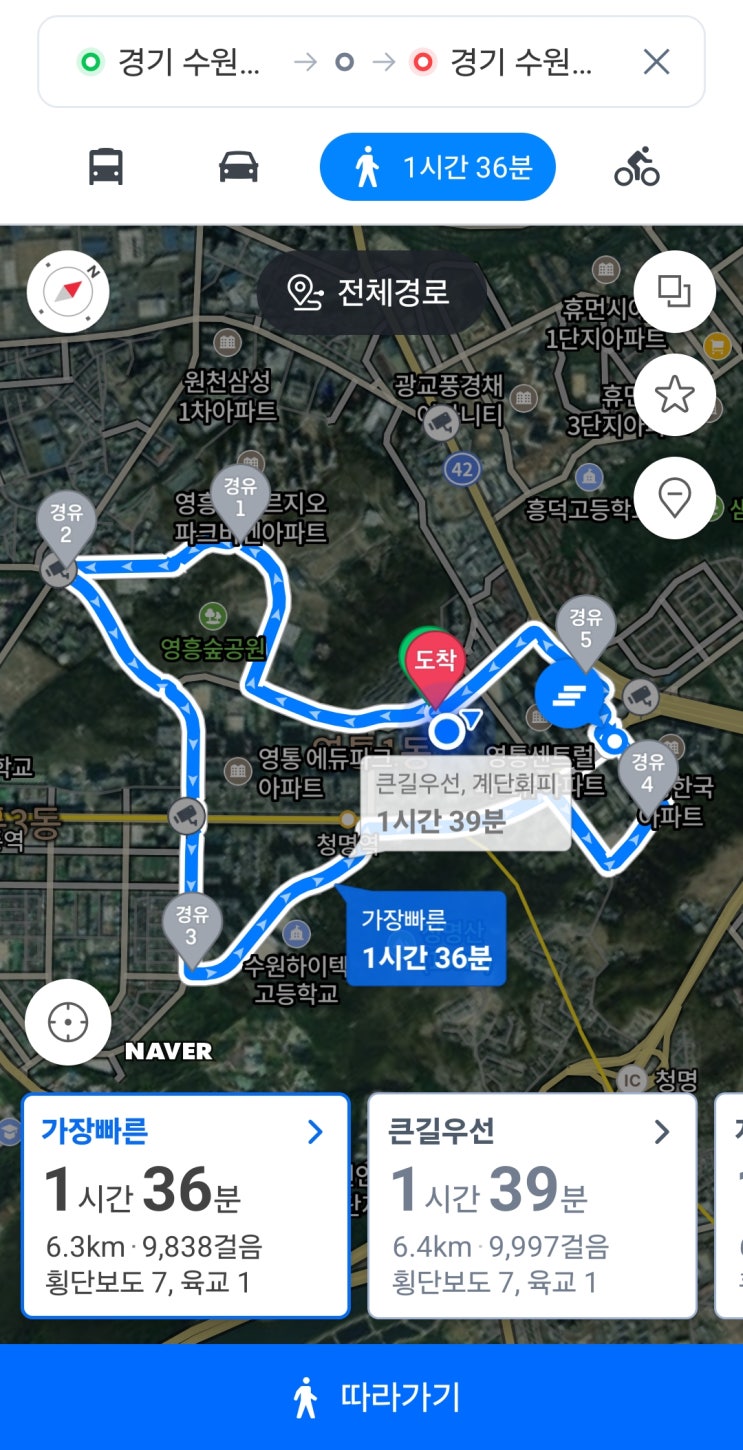Image resolution: width=743 pixels, height=1450 pixels.
Task: Center the map on my current location
Action: coord(68,1022)
